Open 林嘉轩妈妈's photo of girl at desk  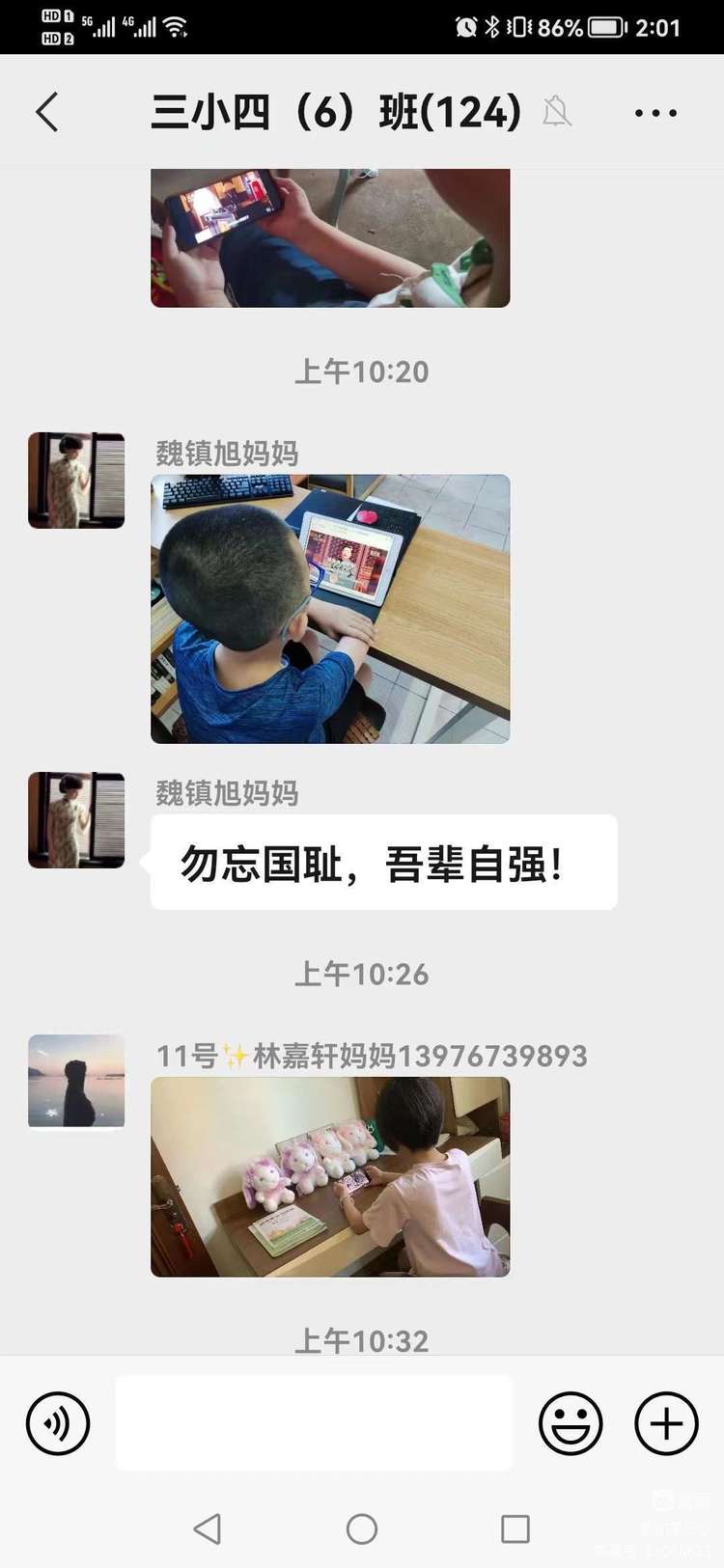pyautogui.click(x=330, y=1177)
